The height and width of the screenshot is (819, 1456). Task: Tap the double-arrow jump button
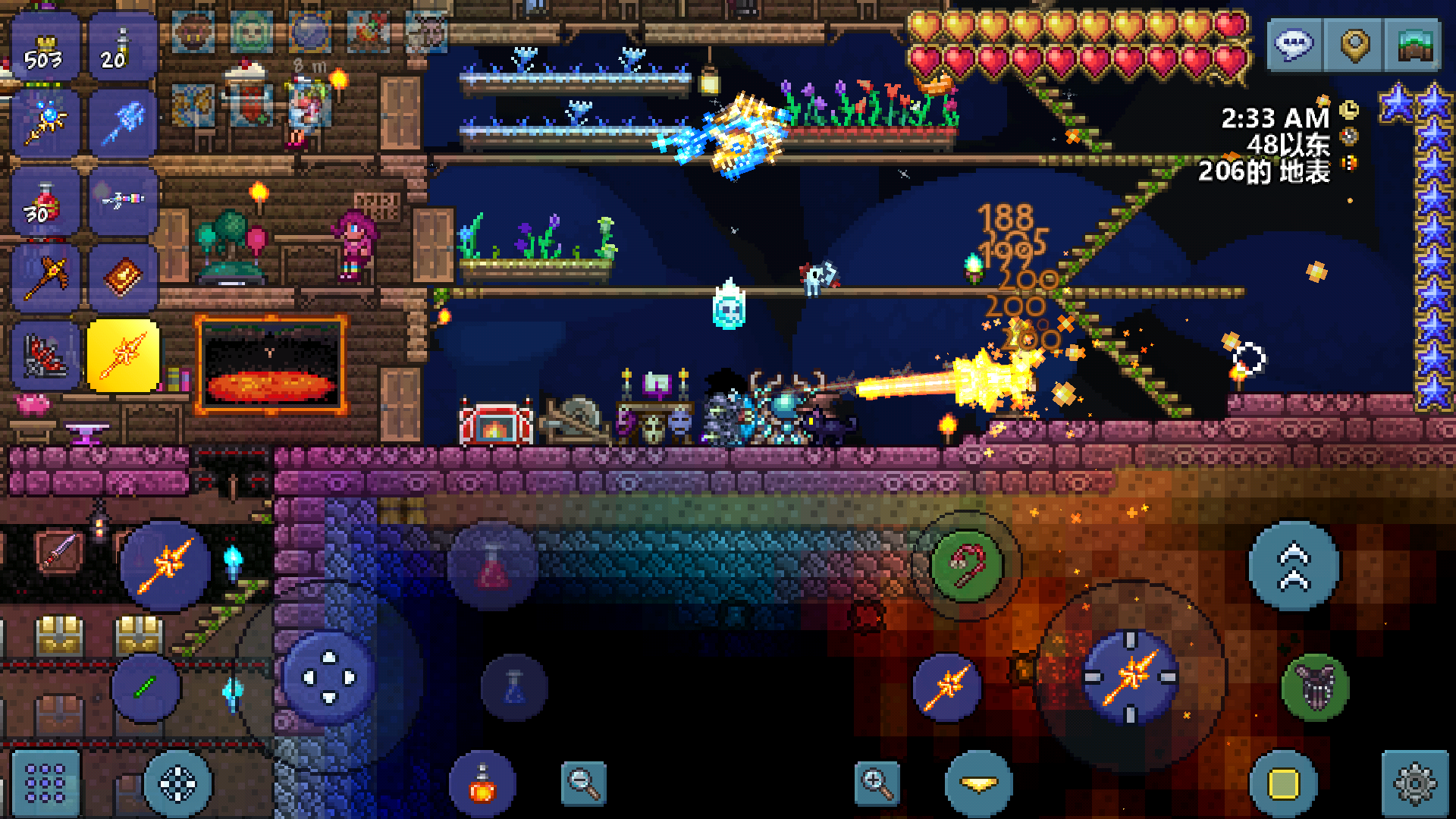(1294, 566)
